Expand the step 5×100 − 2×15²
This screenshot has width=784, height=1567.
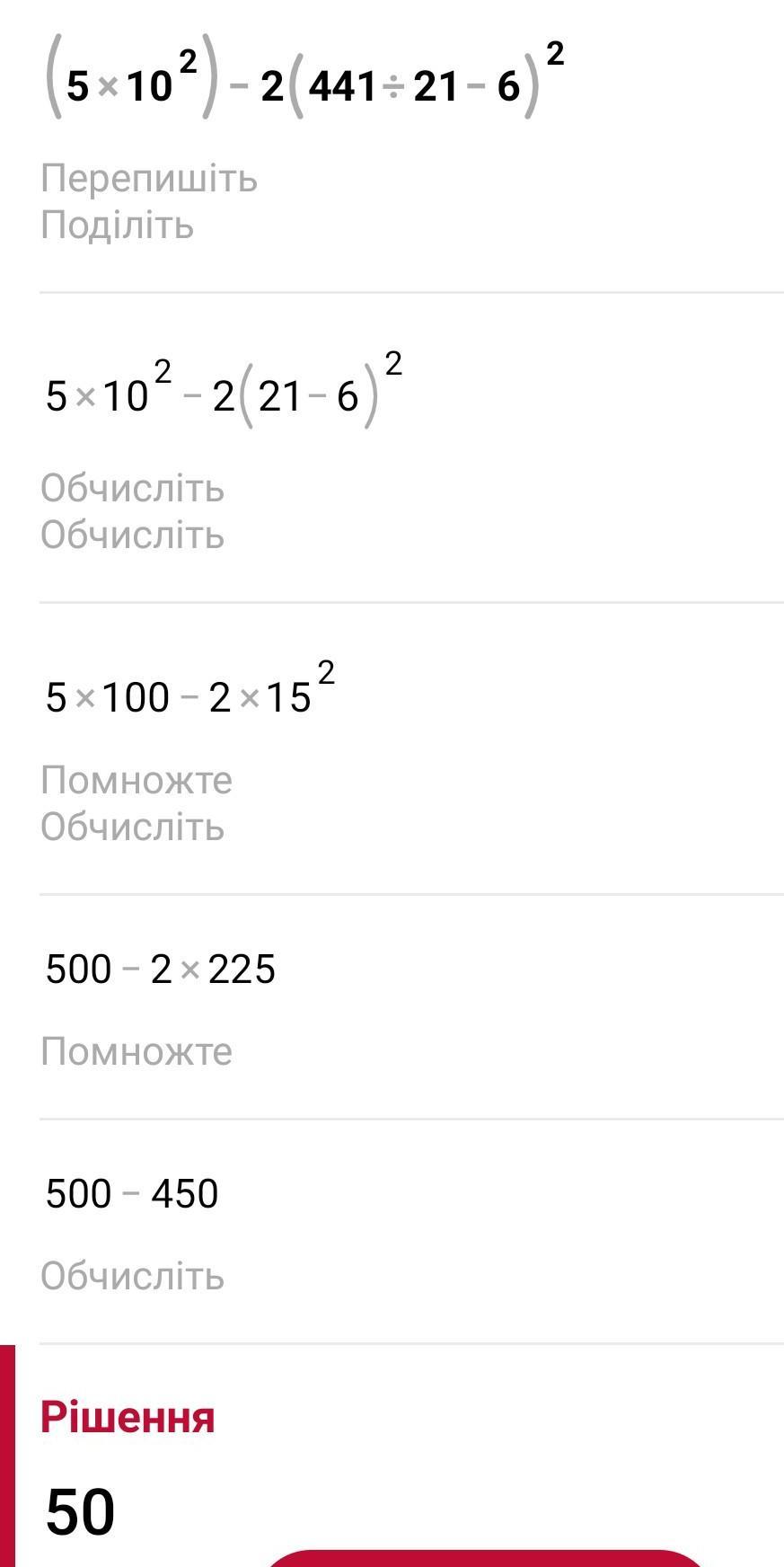coord(190,696)
